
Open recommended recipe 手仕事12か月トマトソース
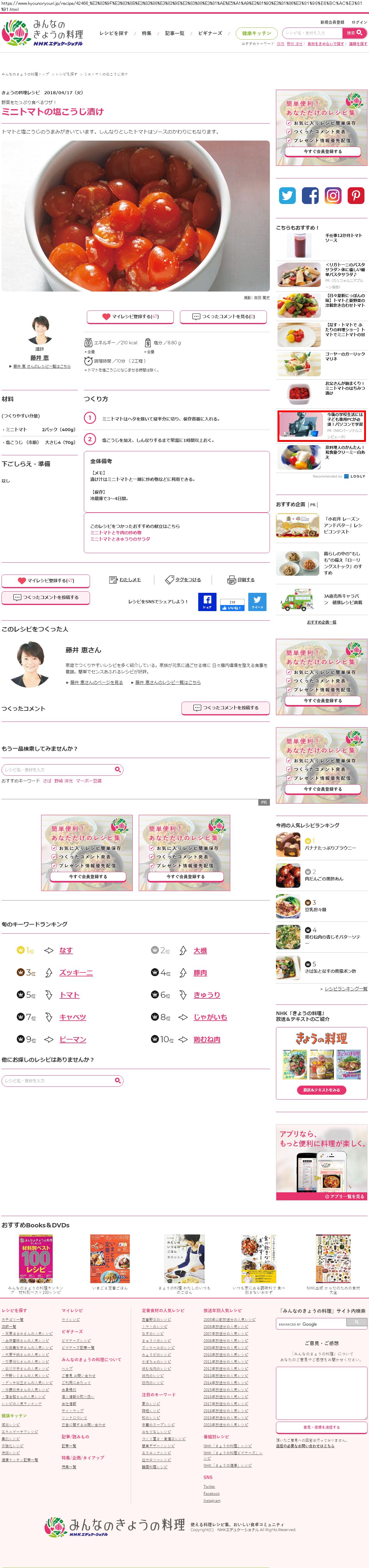(x=343, y=237)
